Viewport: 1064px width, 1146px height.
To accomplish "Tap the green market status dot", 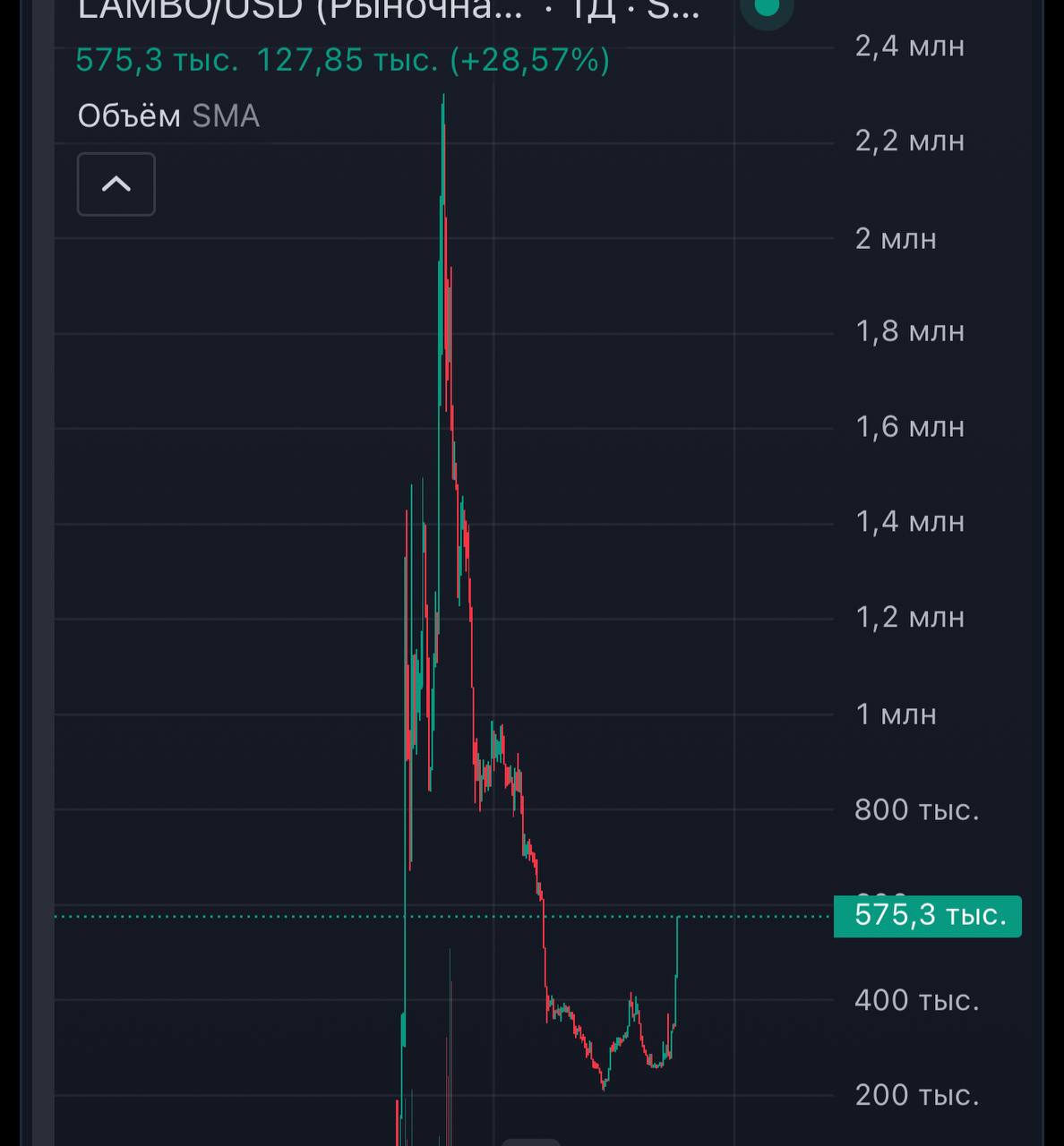I will 767,9.
